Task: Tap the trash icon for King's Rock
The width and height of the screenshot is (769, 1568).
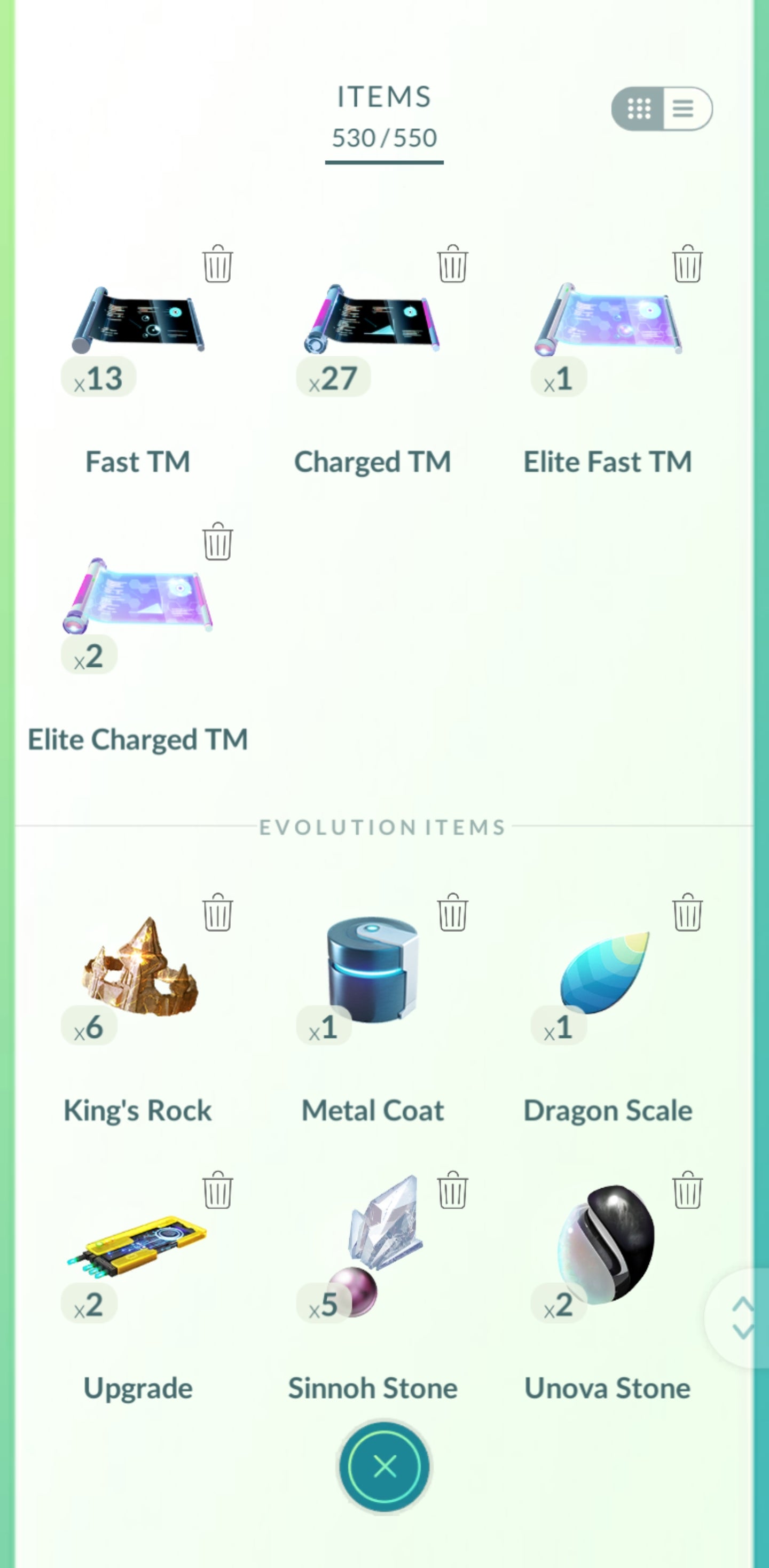Action: click(217, 916)
